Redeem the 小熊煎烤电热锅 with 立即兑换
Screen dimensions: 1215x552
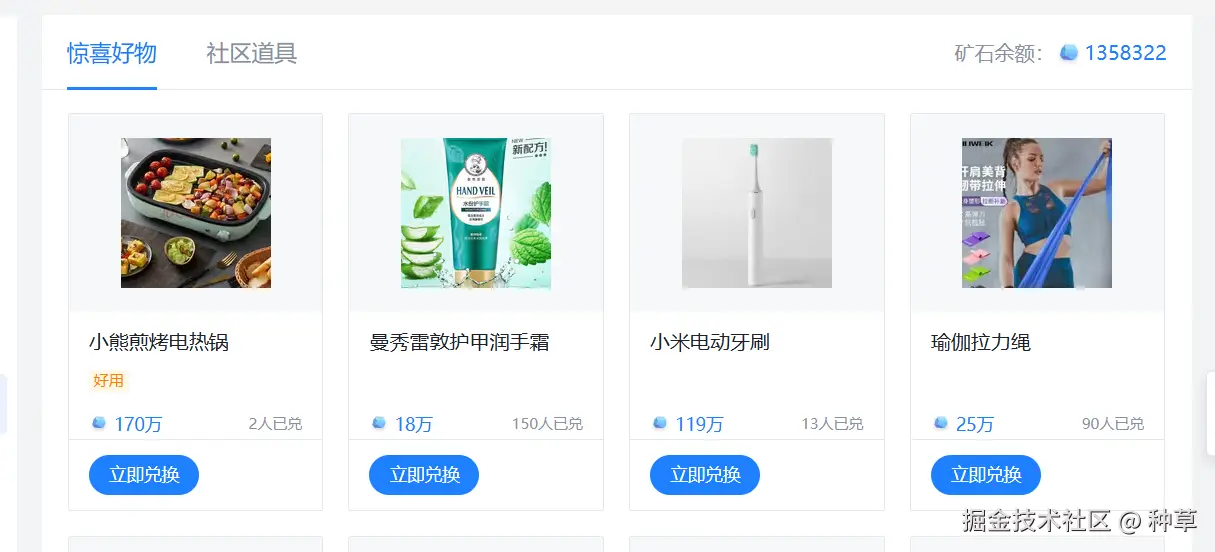144,475
